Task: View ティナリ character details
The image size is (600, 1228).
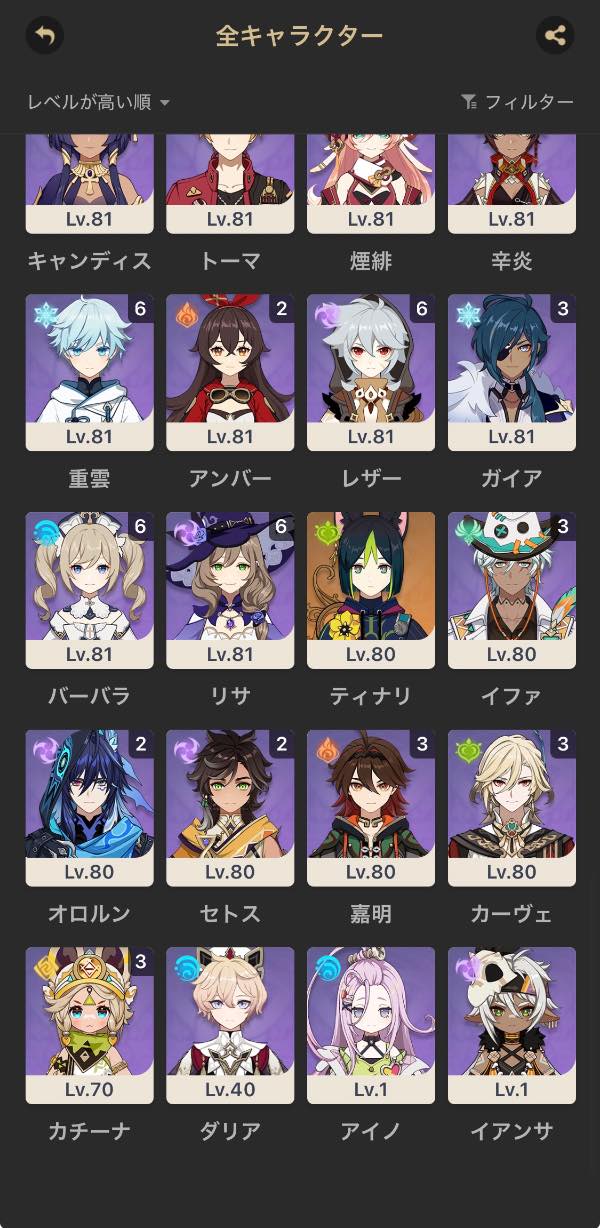Action: click(x=371, y=590)
